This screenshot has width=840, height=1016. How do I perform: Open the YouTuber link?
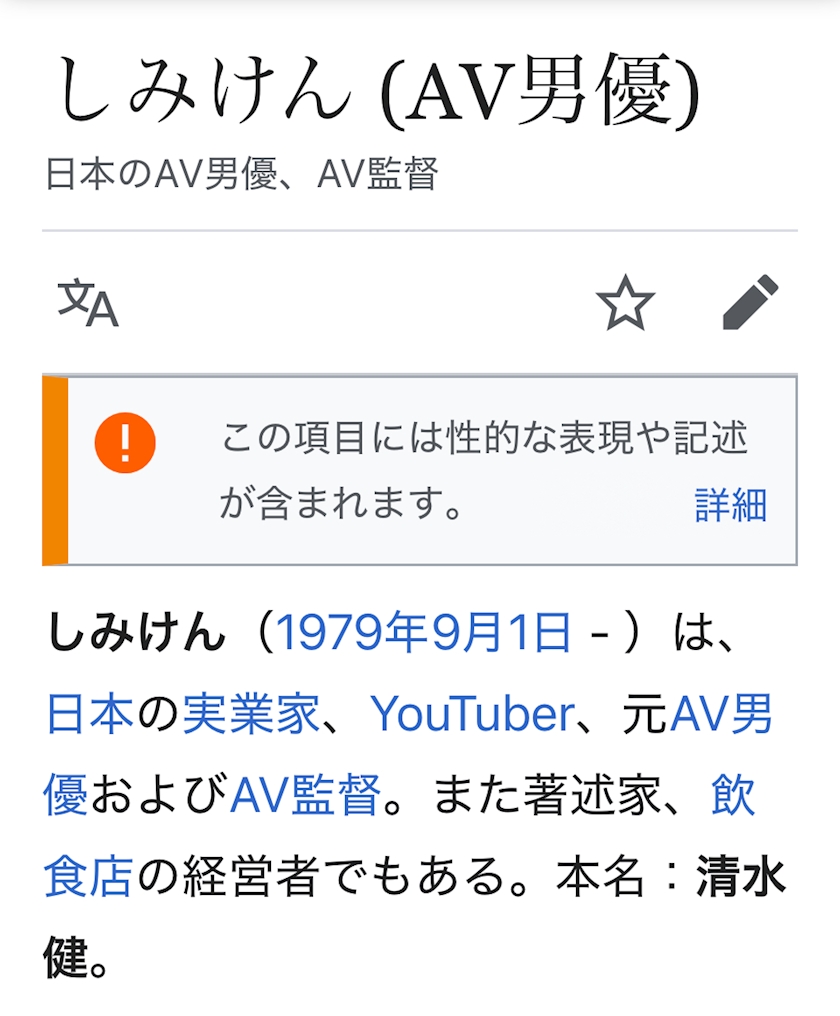click(472, 713)
